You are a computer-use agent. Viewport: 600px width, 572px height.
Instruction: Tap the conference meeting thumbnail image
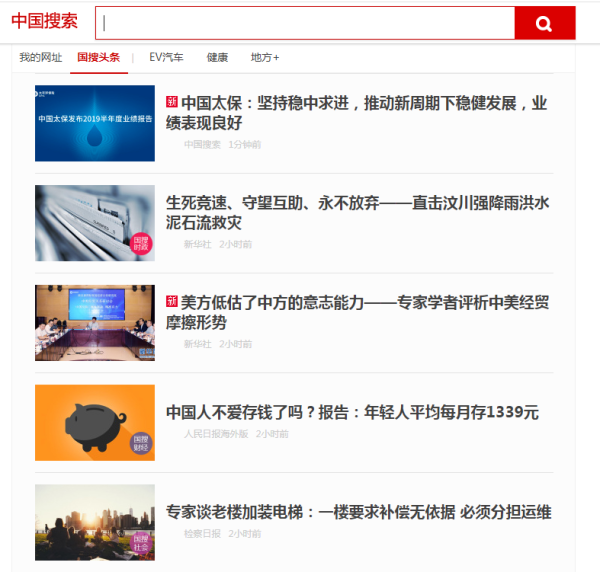tap(95, 323)
